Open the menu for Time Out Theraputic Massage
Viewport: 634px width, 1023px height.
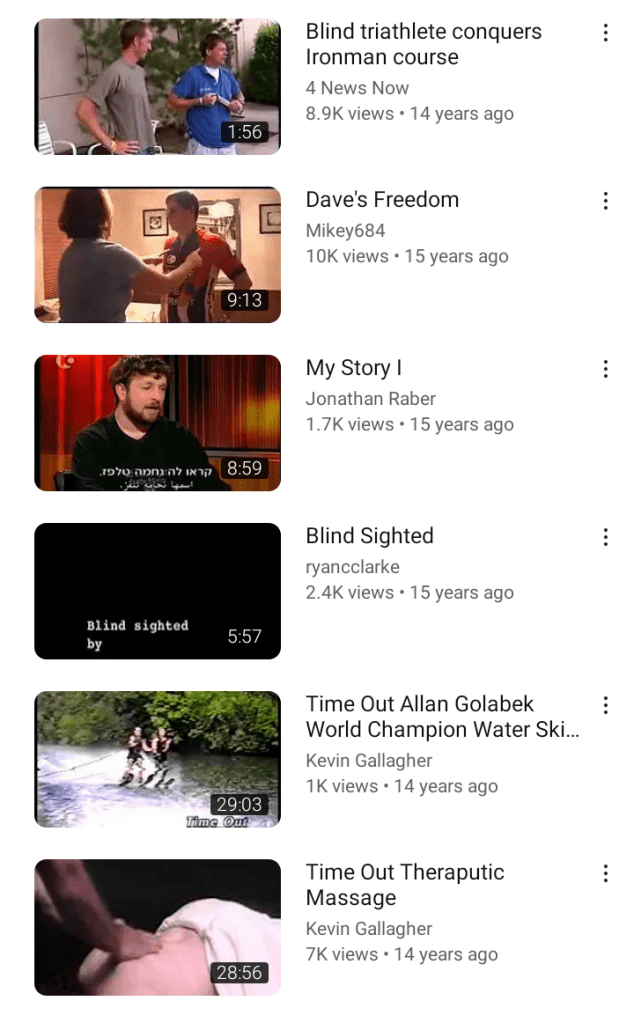[x=605, y=873]
